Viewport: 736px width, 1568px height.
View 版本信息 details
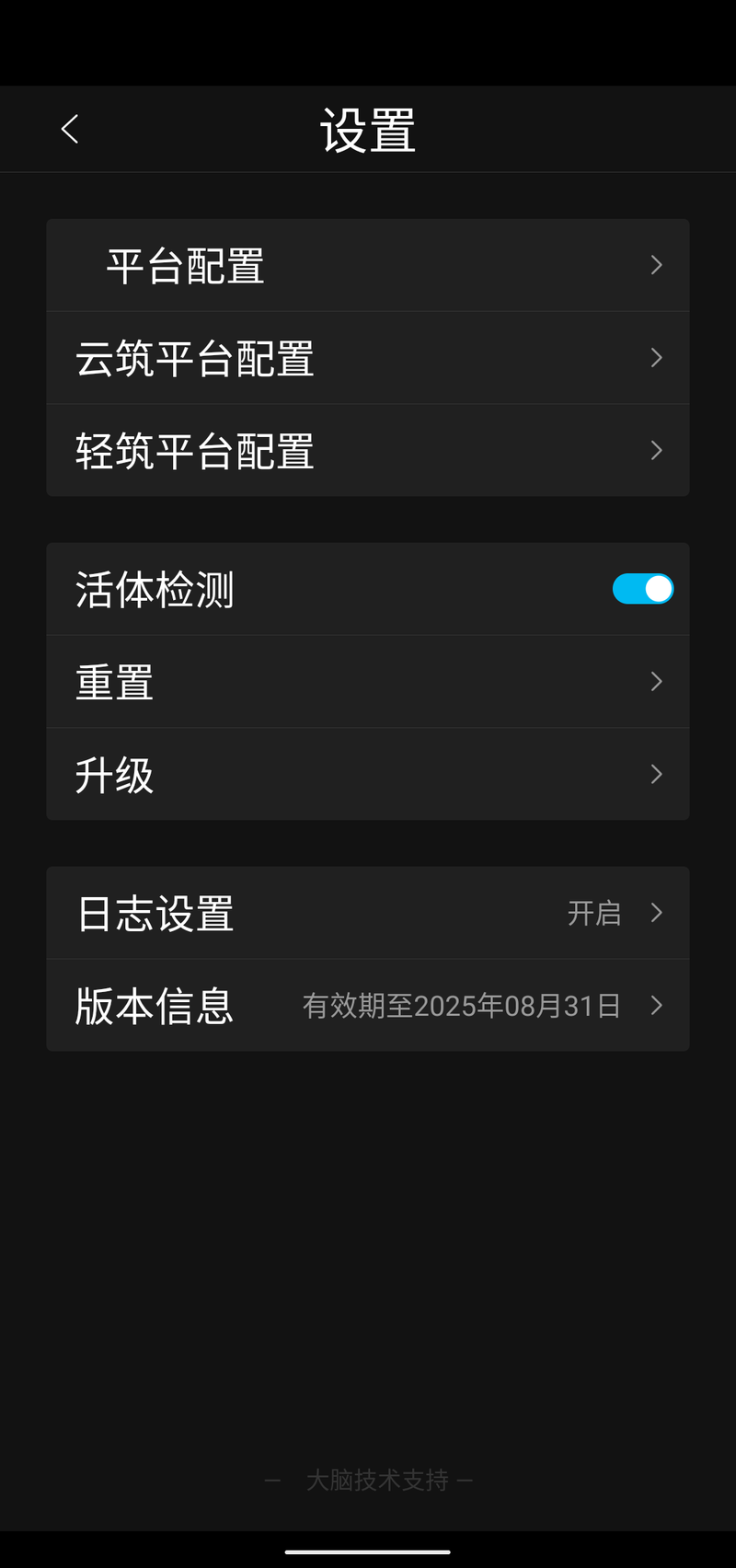(368, 1006)
